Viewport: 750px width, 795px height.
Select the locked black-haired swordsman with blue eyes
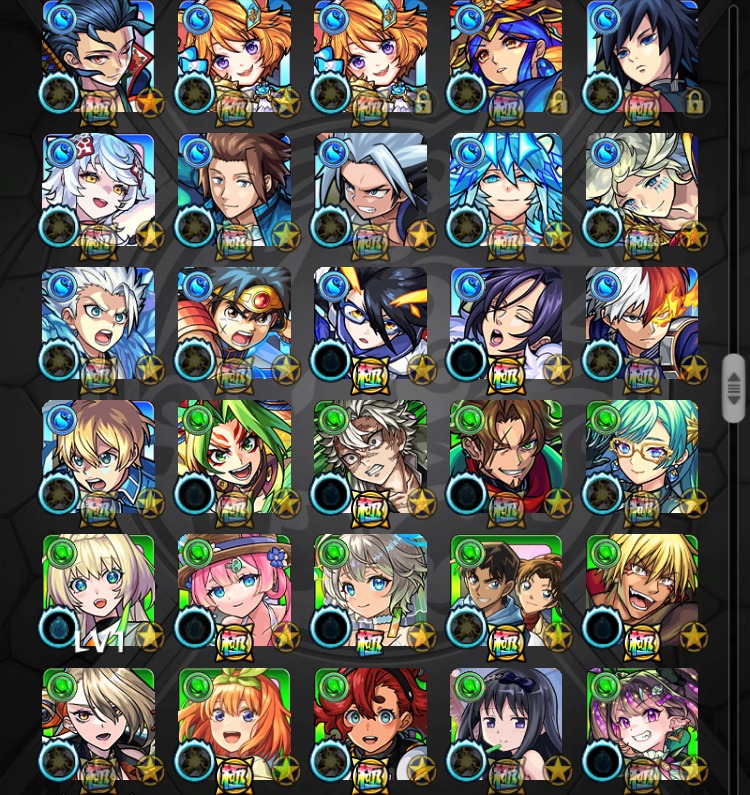[x=642, y=56]
